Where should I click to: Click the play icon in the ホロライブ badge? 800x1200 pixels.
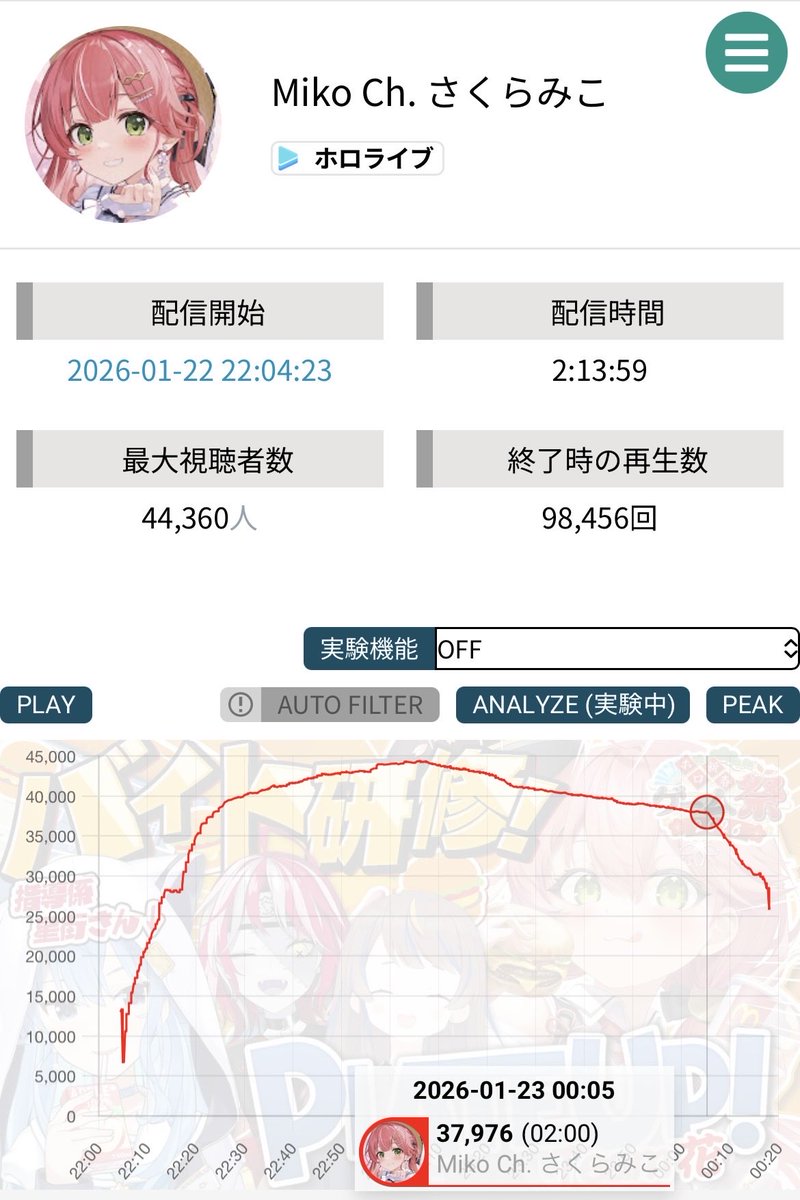tap(286, 156)
